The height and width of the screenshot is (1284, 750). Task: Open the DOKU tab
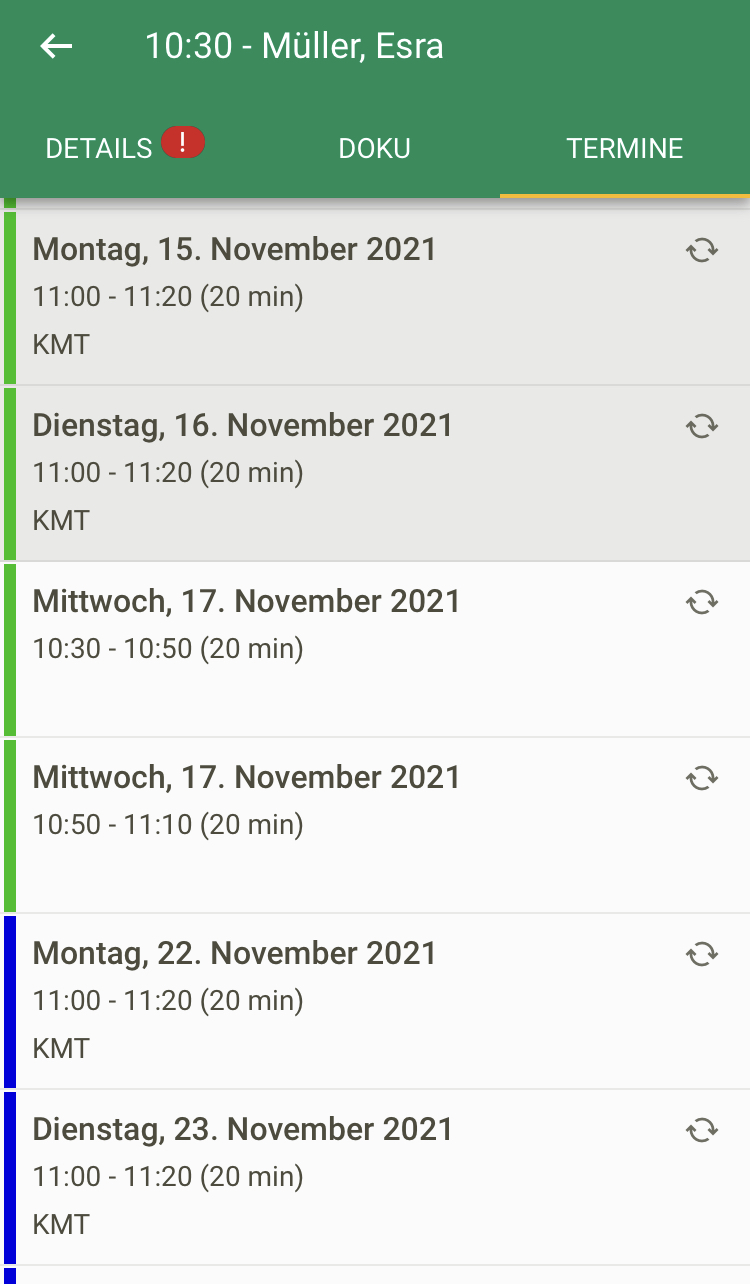[x=374, y=147]
